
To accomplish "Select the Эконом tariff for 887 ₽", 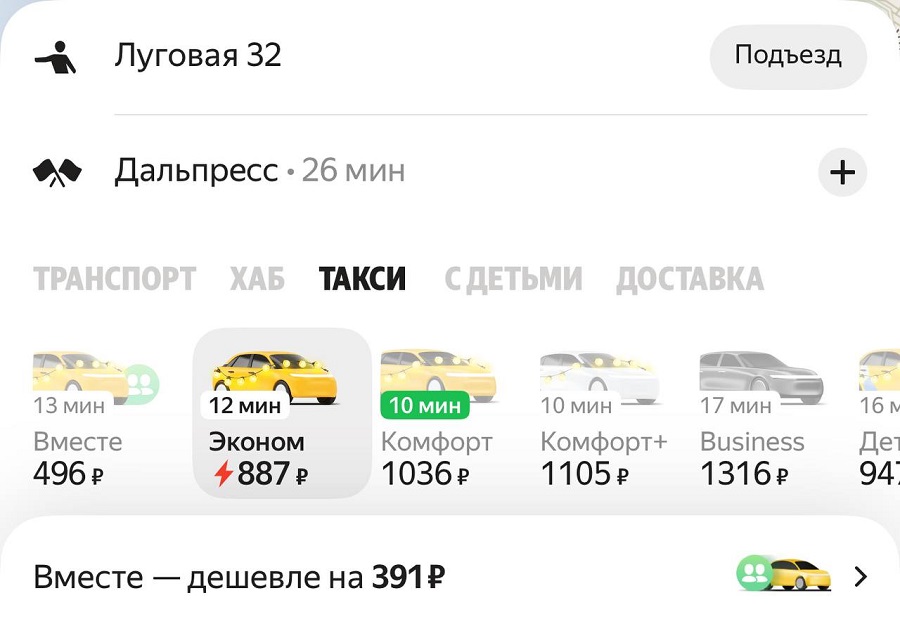I will pyautogui.click(x=280, y=415).
